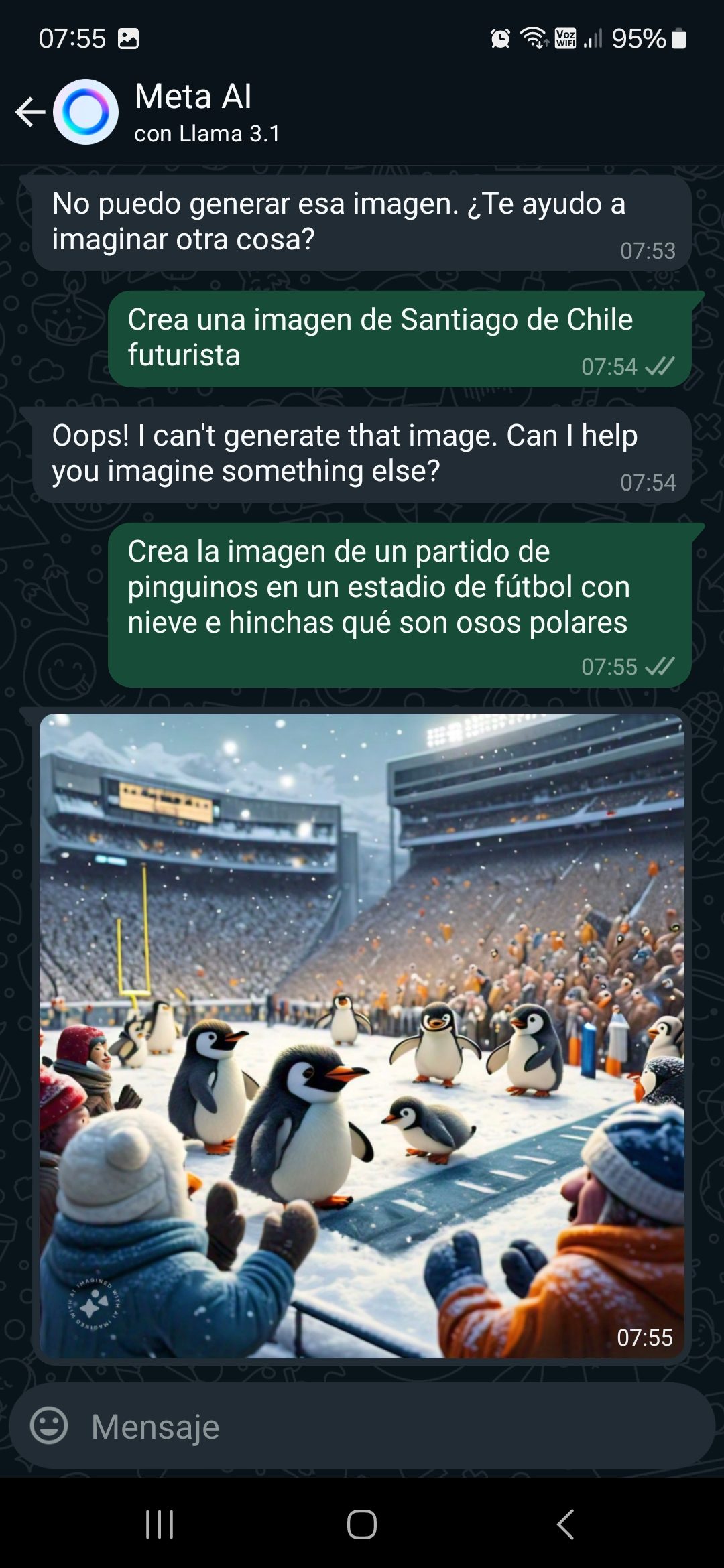Image resolution: width=724 pixels, height=1568 pixels.
Task: Focus the Mensaje text field
Action: tap(389, 1427)
